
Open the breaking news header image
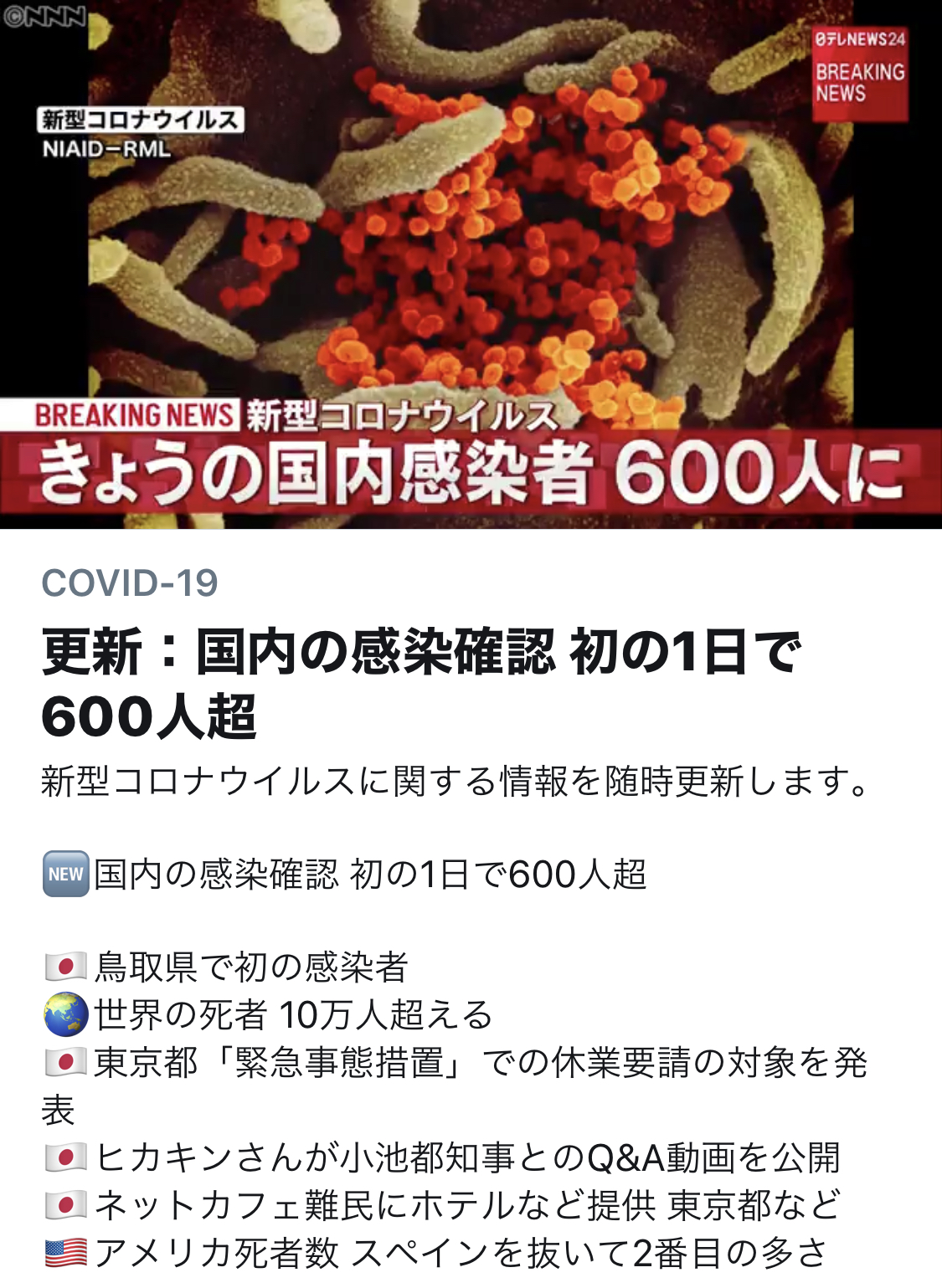[x=471, y=264]
